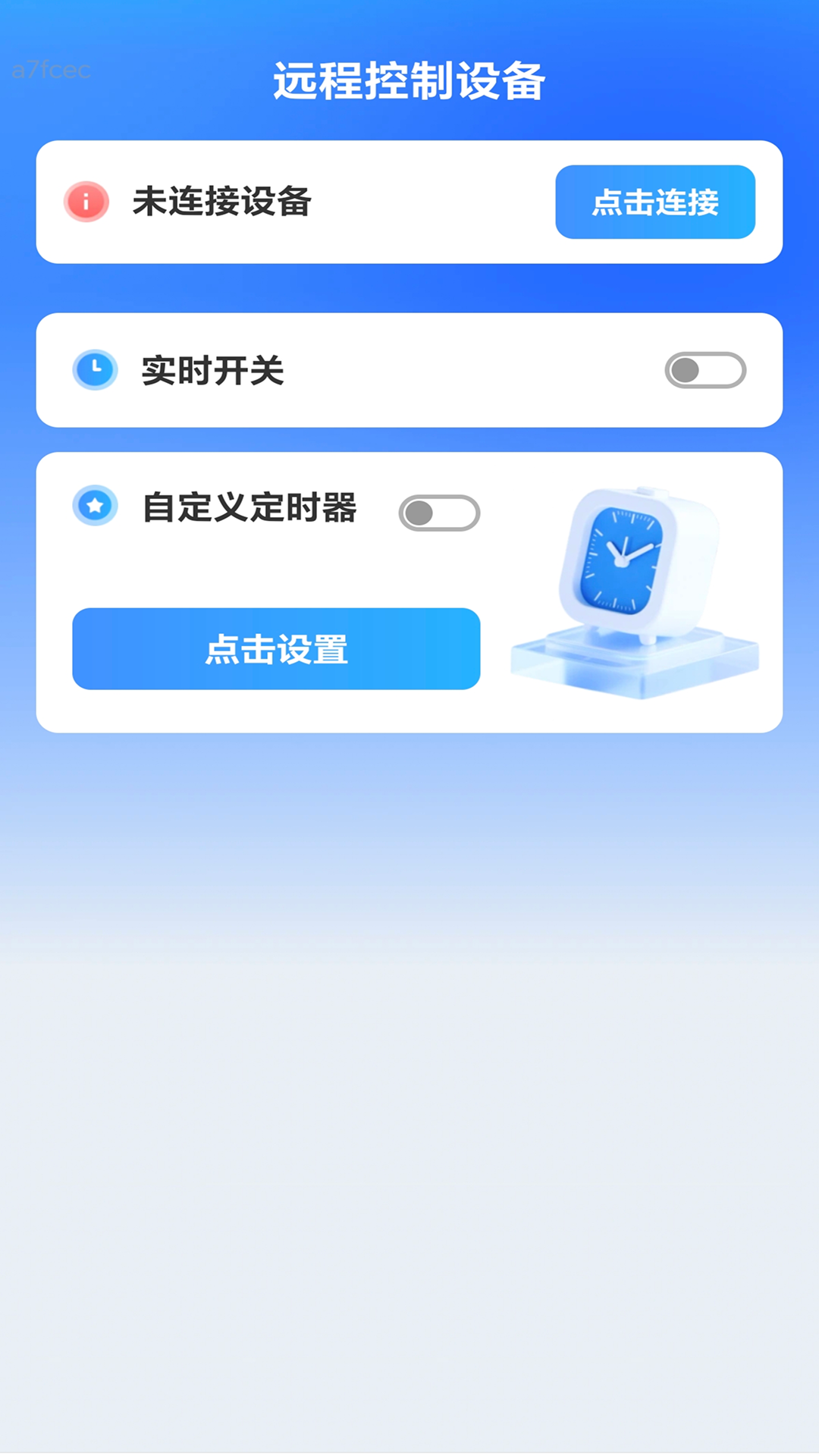Click the exclamation mark inside the red badge

pos(86,202)
